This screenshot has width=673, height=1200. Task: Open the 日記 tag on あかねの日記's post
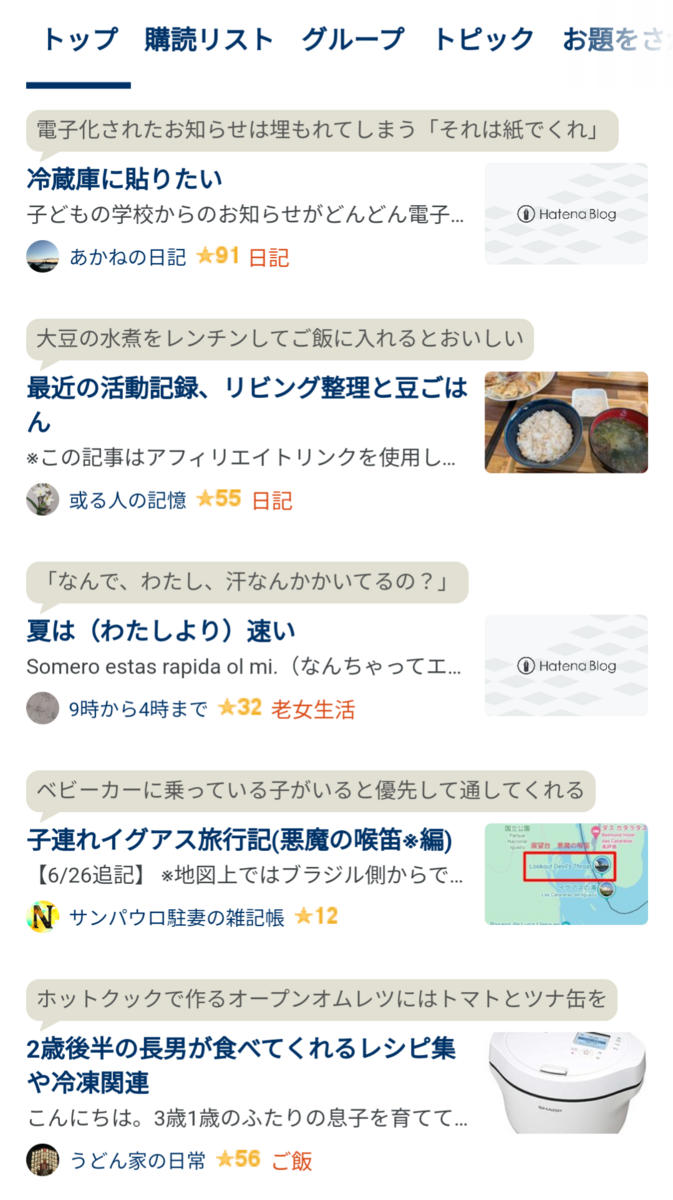[x=268, y=258]
